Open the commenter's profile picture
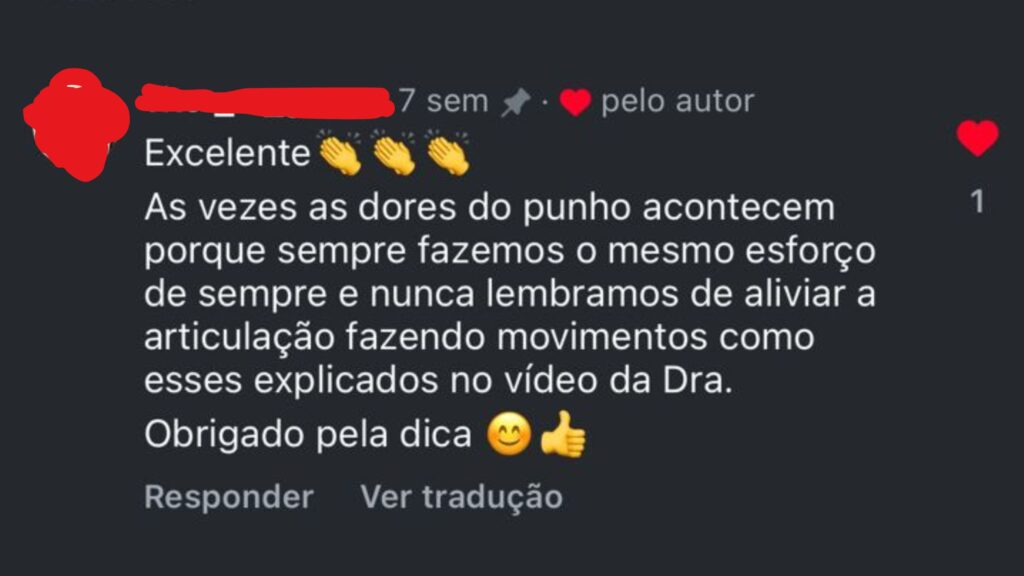Screen dimensions: 1024x576 coord(75,127)
